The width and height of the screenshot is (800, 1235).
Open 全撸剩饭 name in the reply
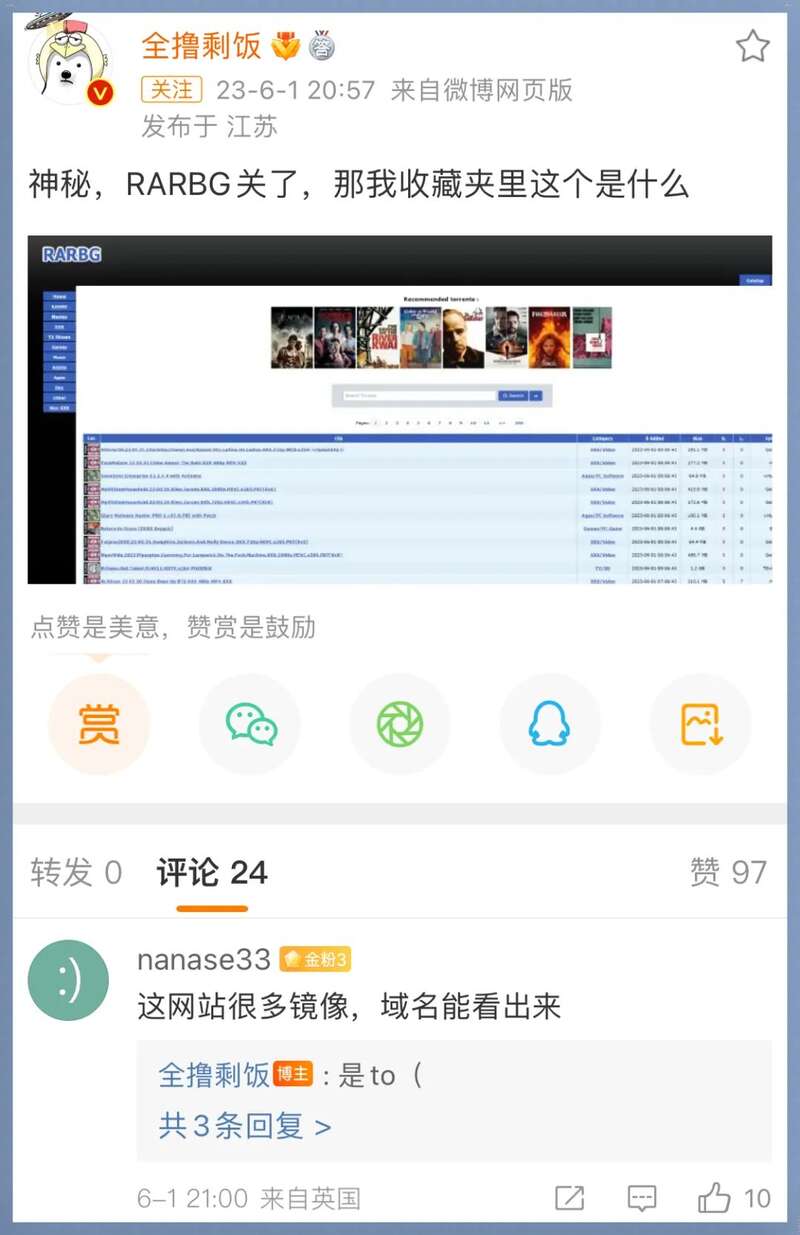tap(214, 1075)
